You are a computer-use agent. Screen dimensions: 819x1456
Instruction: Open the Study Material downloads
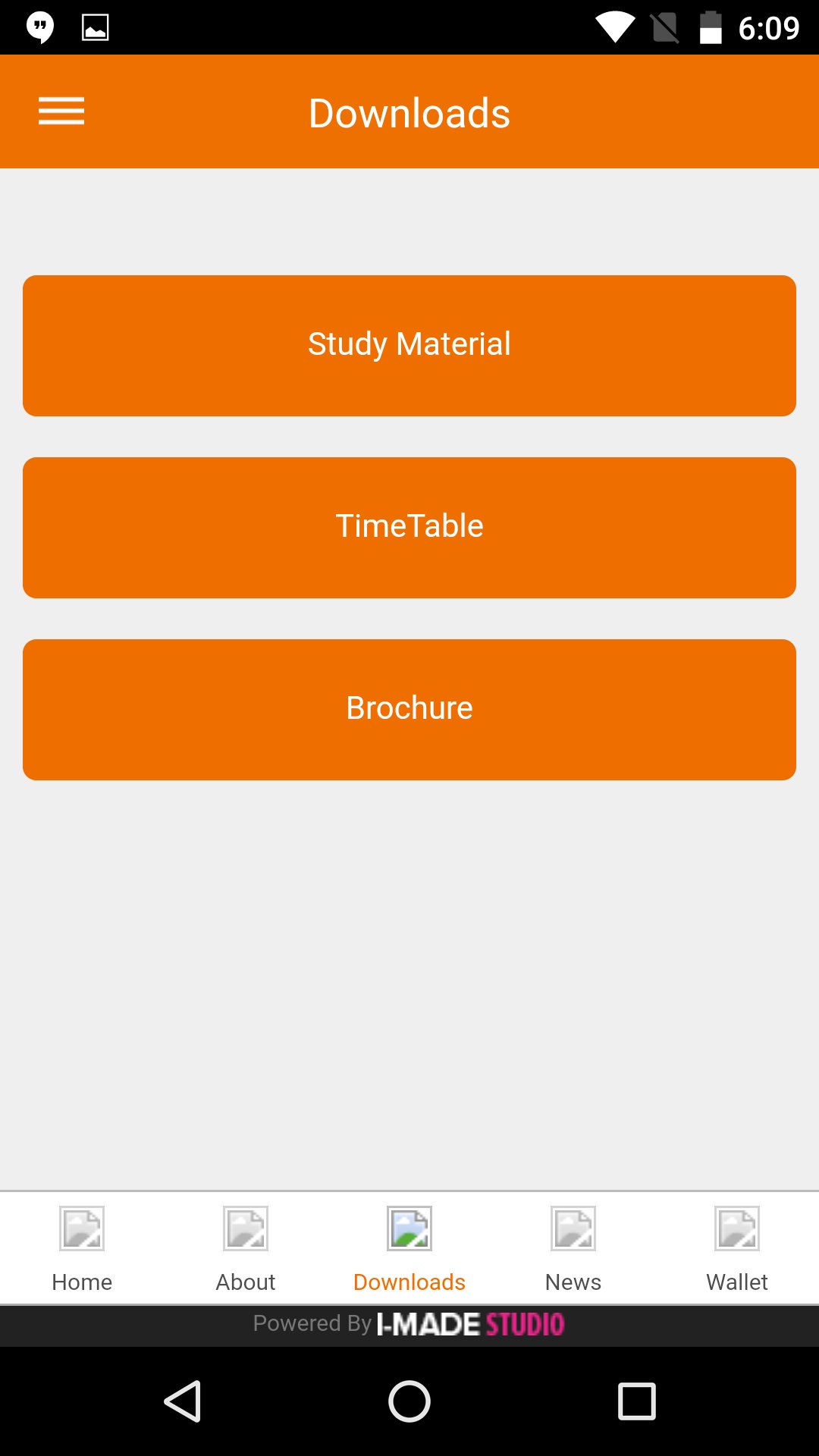click(x=409, y=346)
